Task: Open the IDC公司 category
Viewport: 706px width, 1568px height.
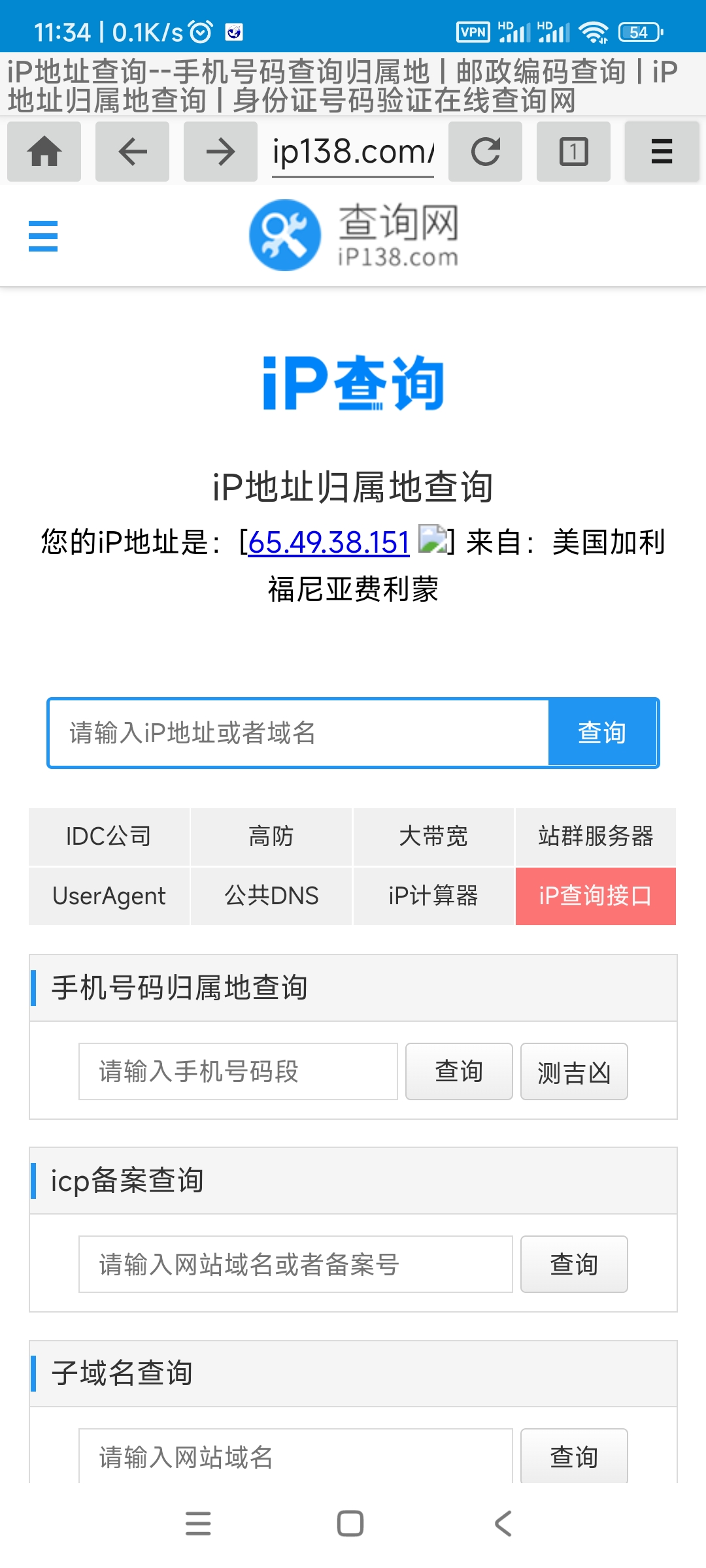Action: coord(109,836)
